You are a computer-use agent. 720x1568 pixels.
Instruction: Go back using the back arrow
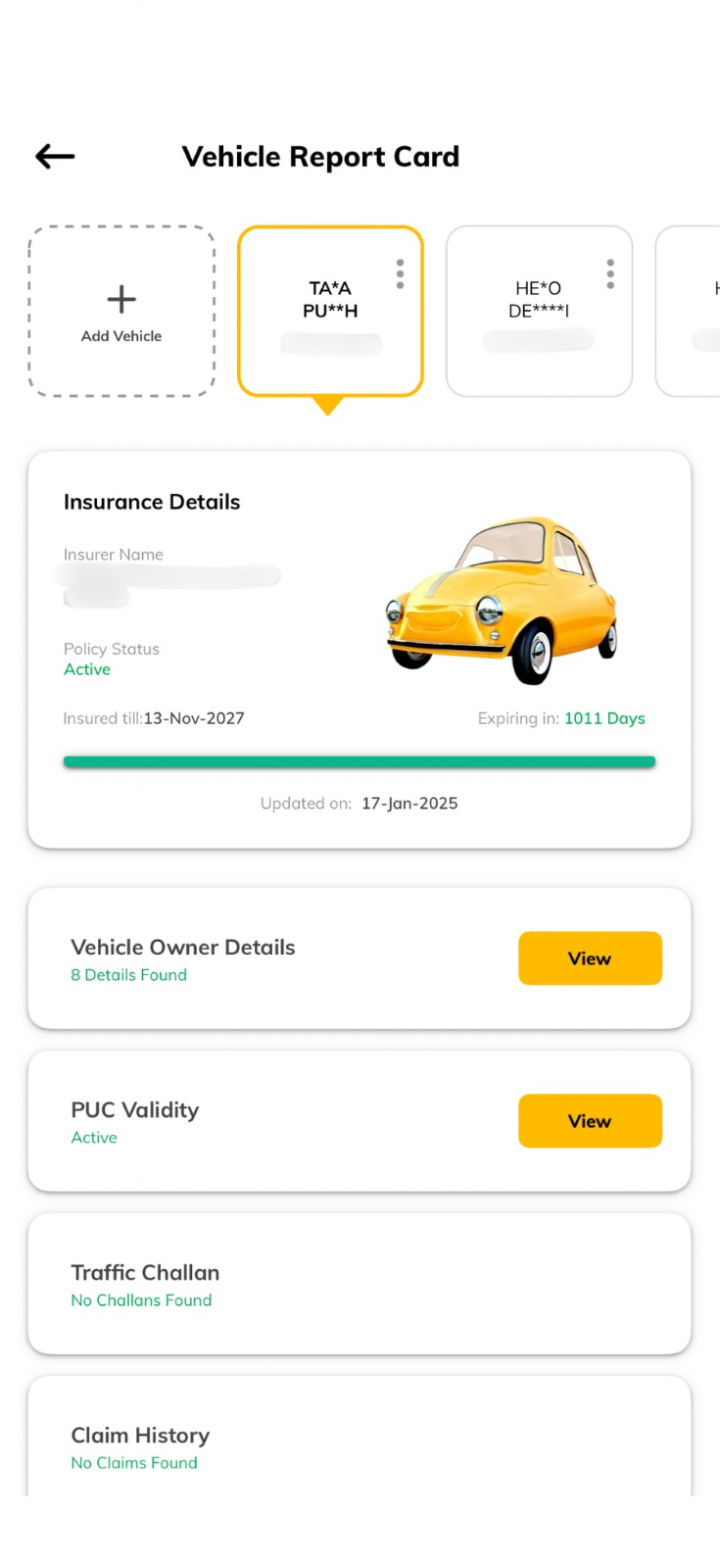click(x=55, y=157)
